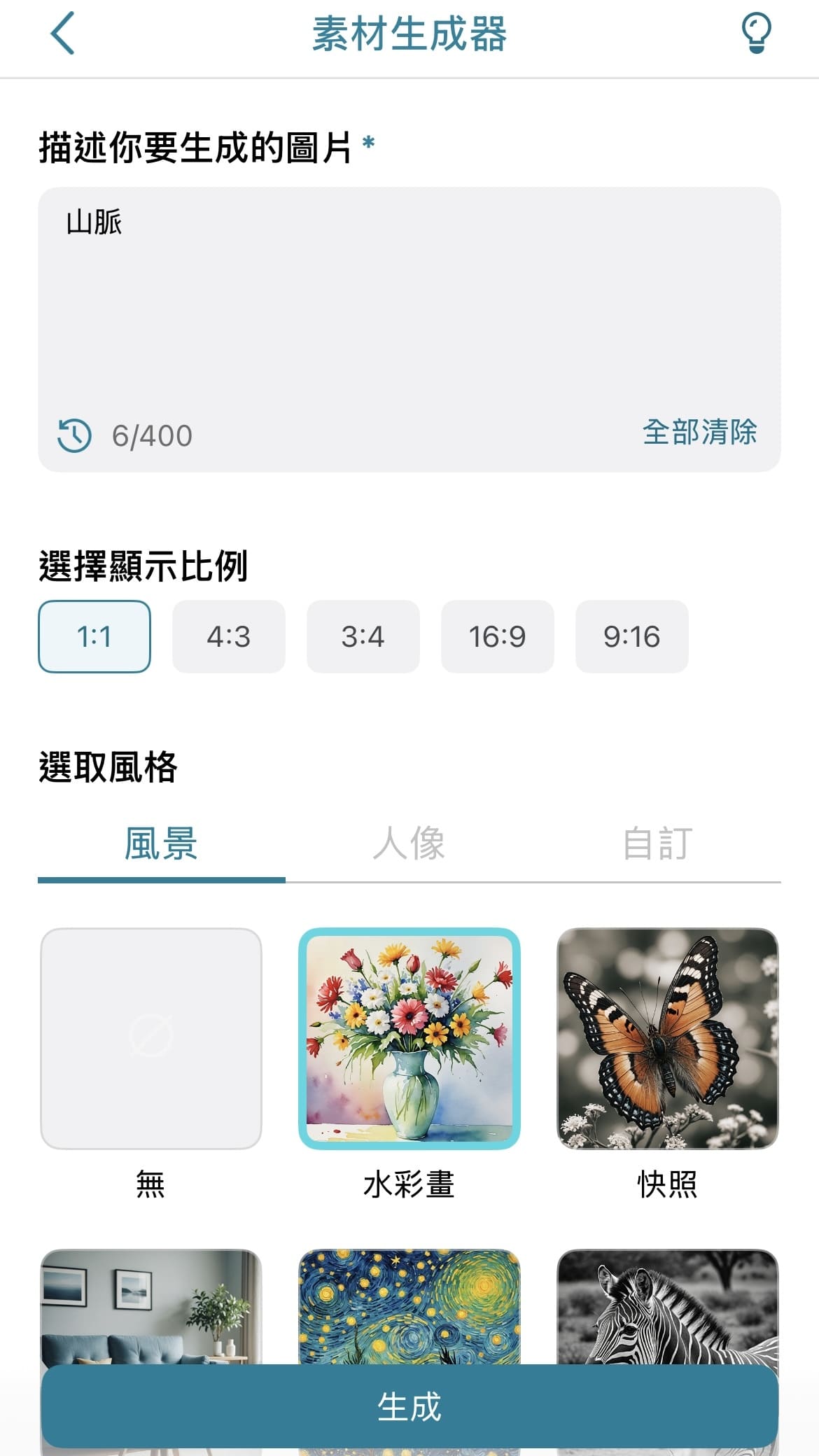Switch aspect ratio to 16:9
This screenshot has height=1456, width=819.
[497, 636]
